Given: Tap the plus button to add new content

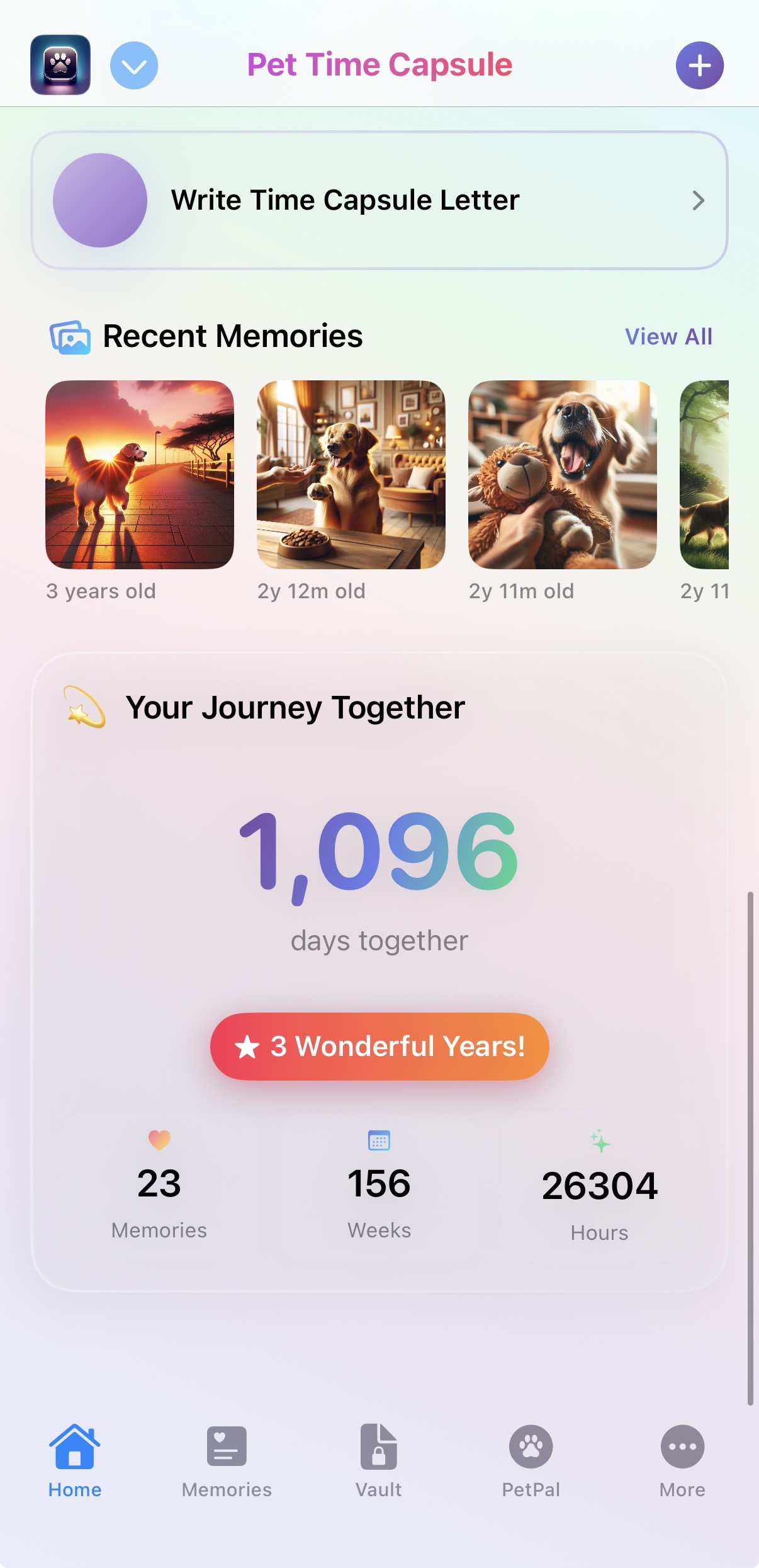Looking at the screenshot, I should [x=700, y=65].
